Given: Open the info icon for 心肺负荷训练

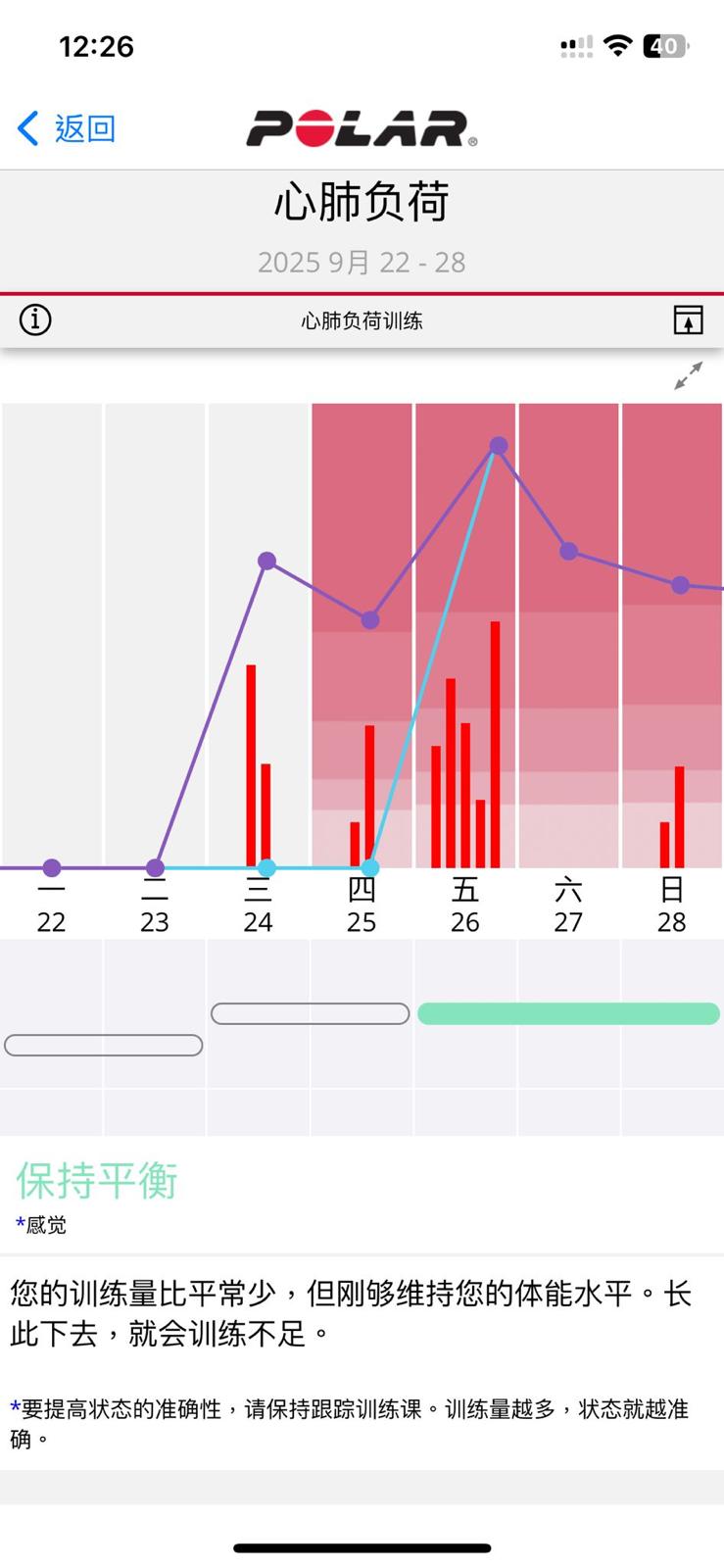Looking at the screenshot, I should point(35,319).
